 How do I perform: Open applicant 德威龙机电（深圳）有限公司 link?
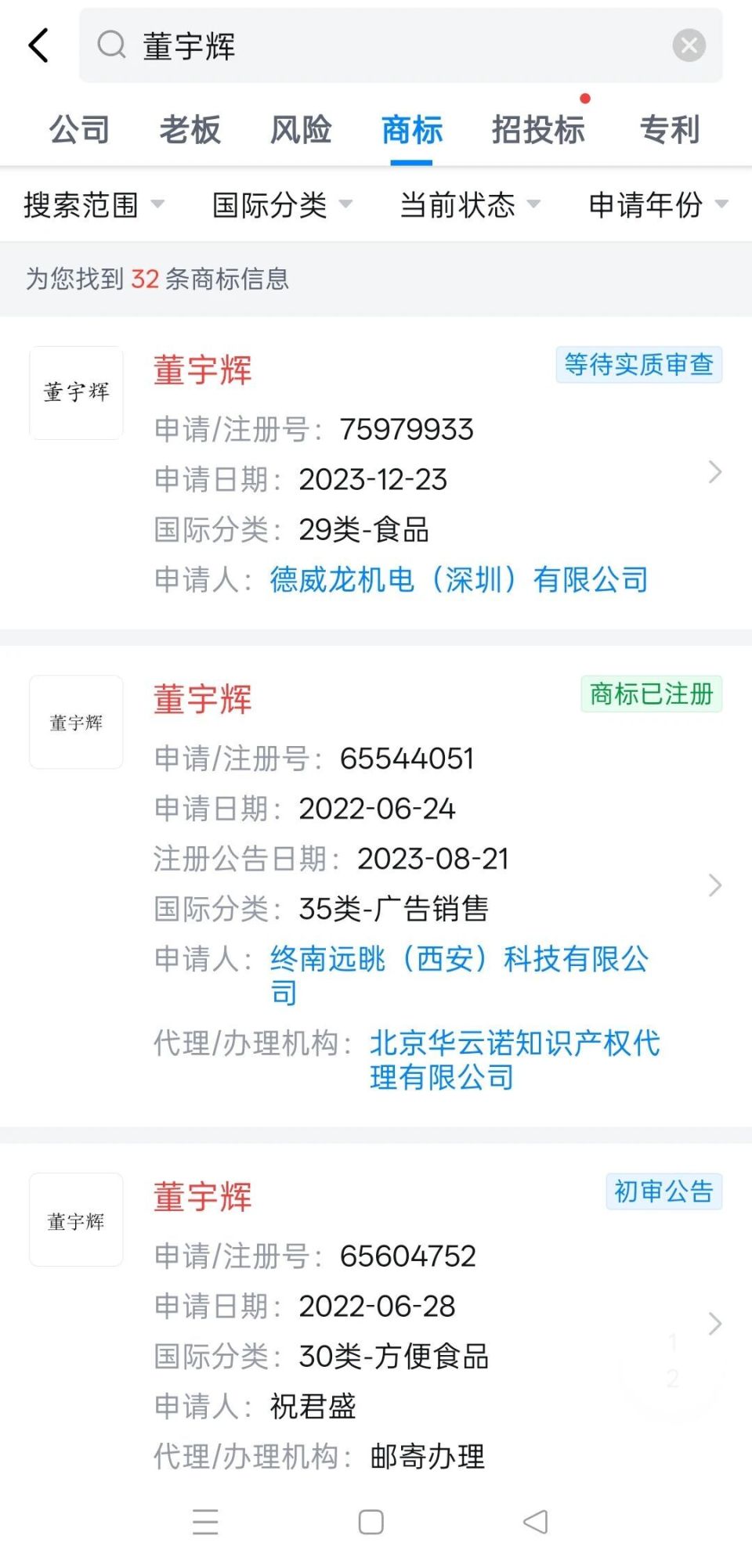[x=458, y=579]
